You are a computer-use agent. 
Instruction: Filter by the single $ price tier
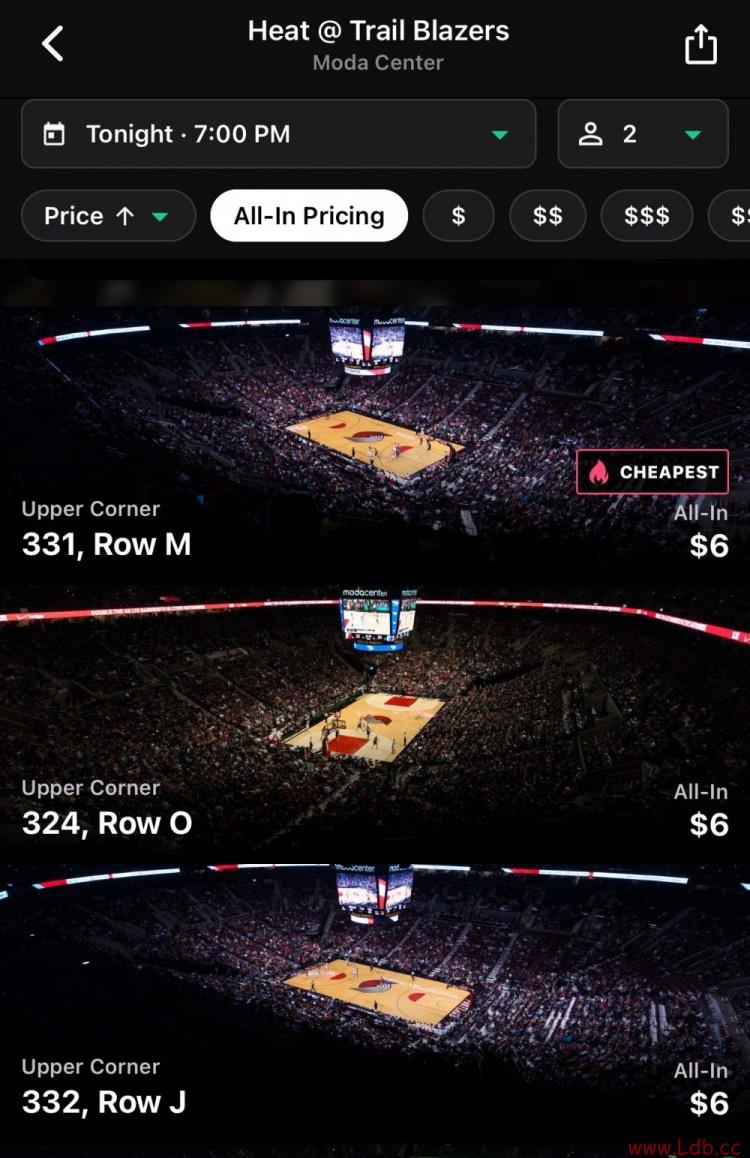pos(458,216)
